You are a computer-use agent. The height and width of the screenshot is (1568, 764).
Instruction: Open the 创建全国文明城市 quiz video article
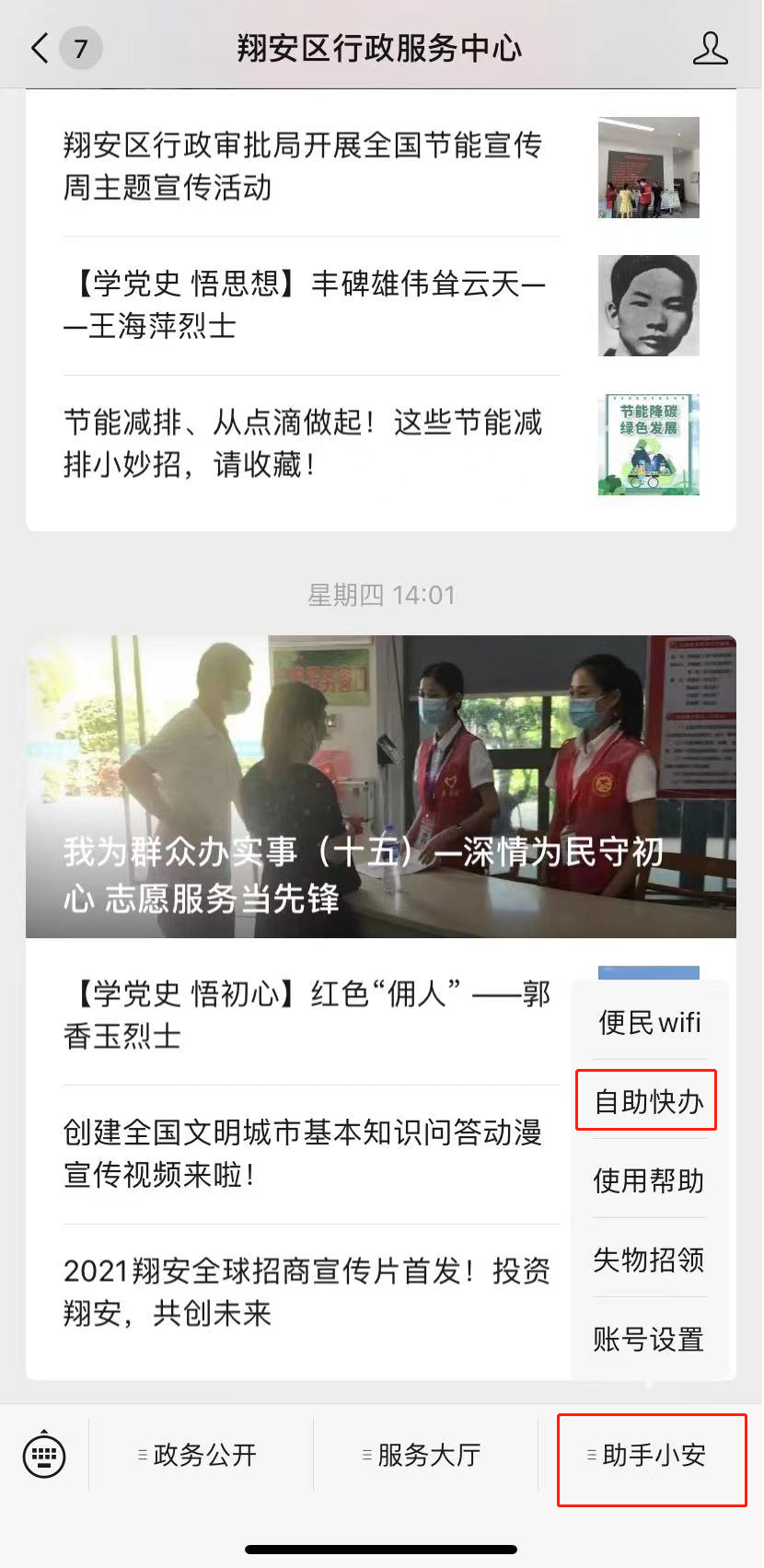pyautogui.click(x=304, y=1154)
